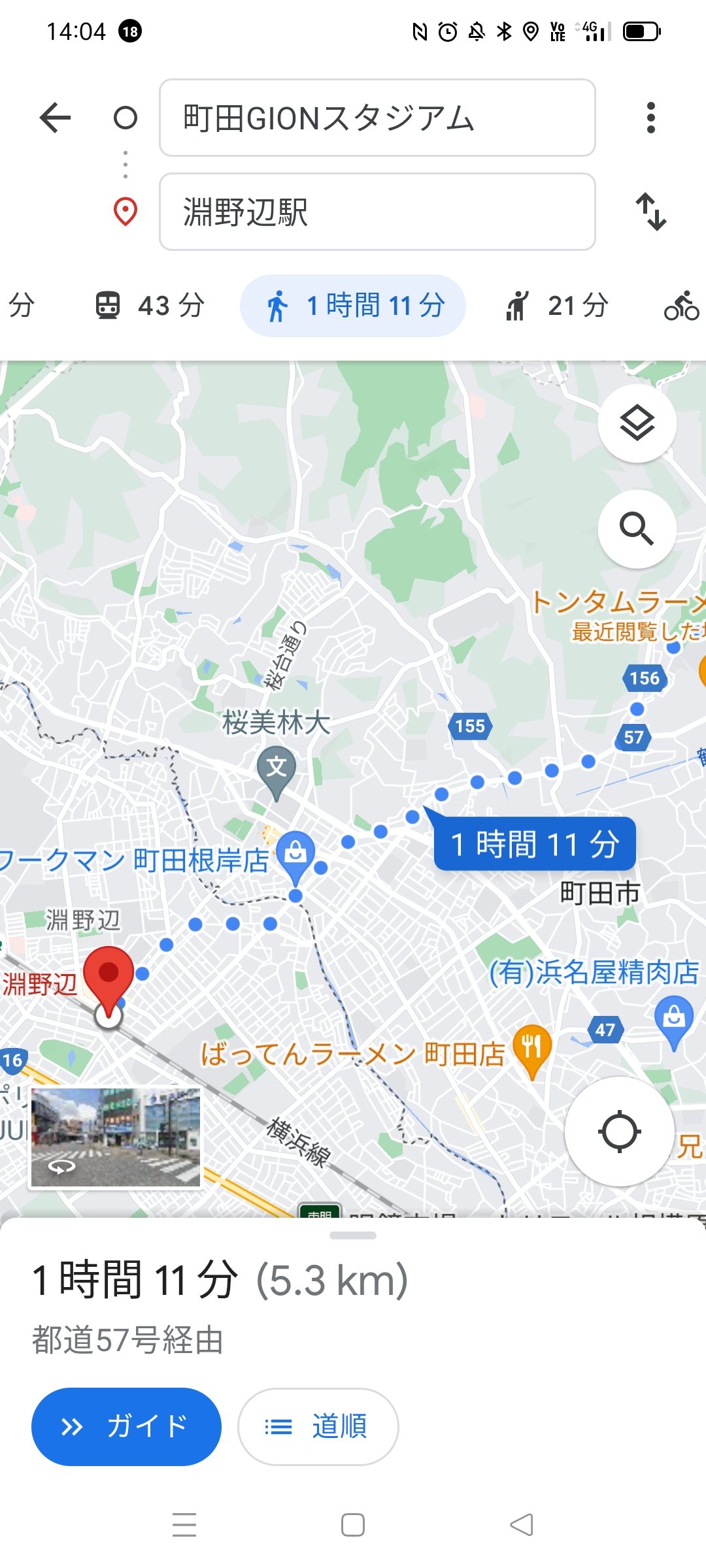Switch to the cycling tab
The width and height of the screenshot is (706, 1568).
click(x=681, y=305)
